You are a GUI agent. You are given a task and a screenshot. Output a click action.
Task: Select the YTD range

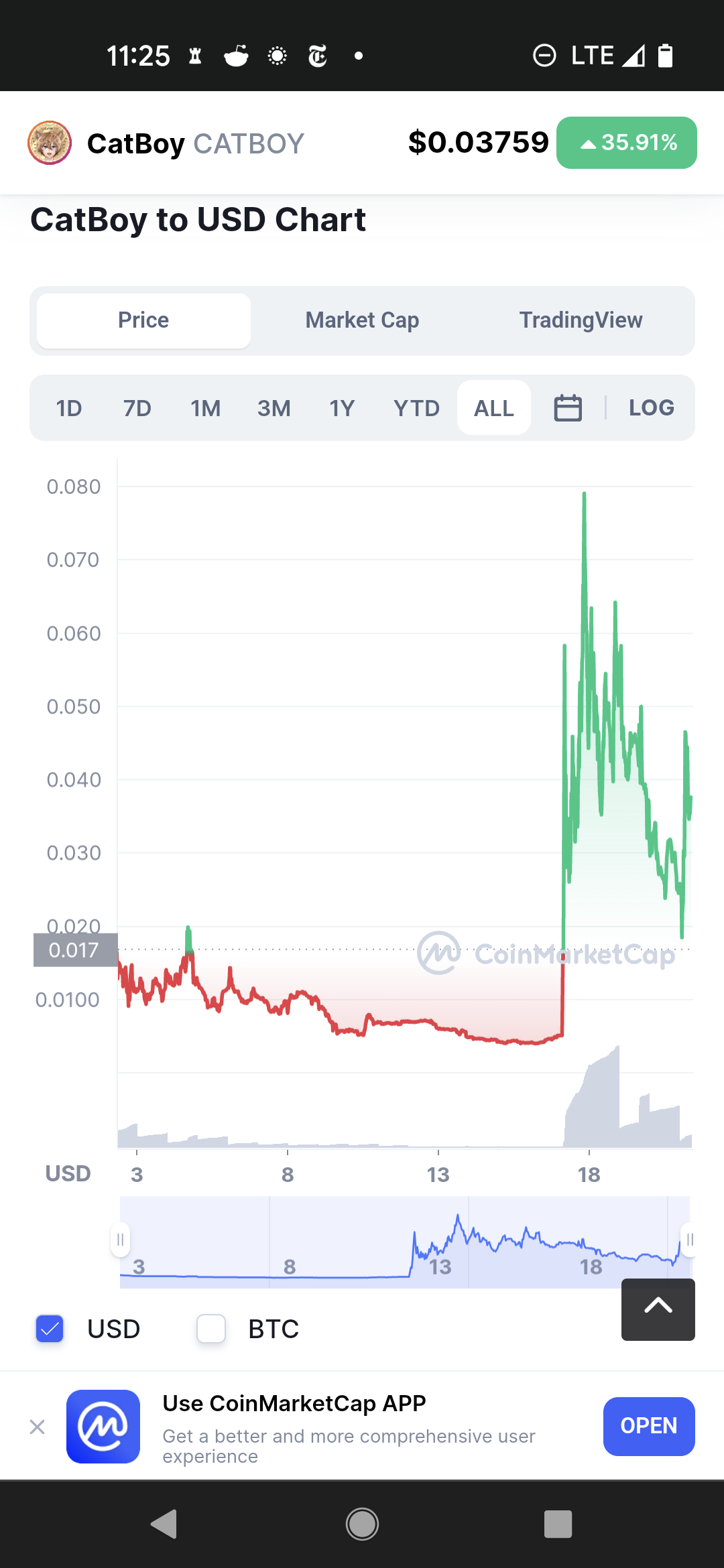click(x=416, y=408)
